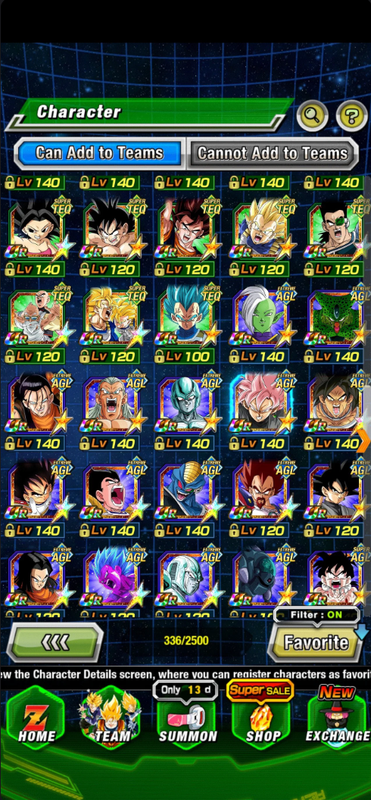
Task: Open the EXCHANGE menu
Action: coord(337,718)
